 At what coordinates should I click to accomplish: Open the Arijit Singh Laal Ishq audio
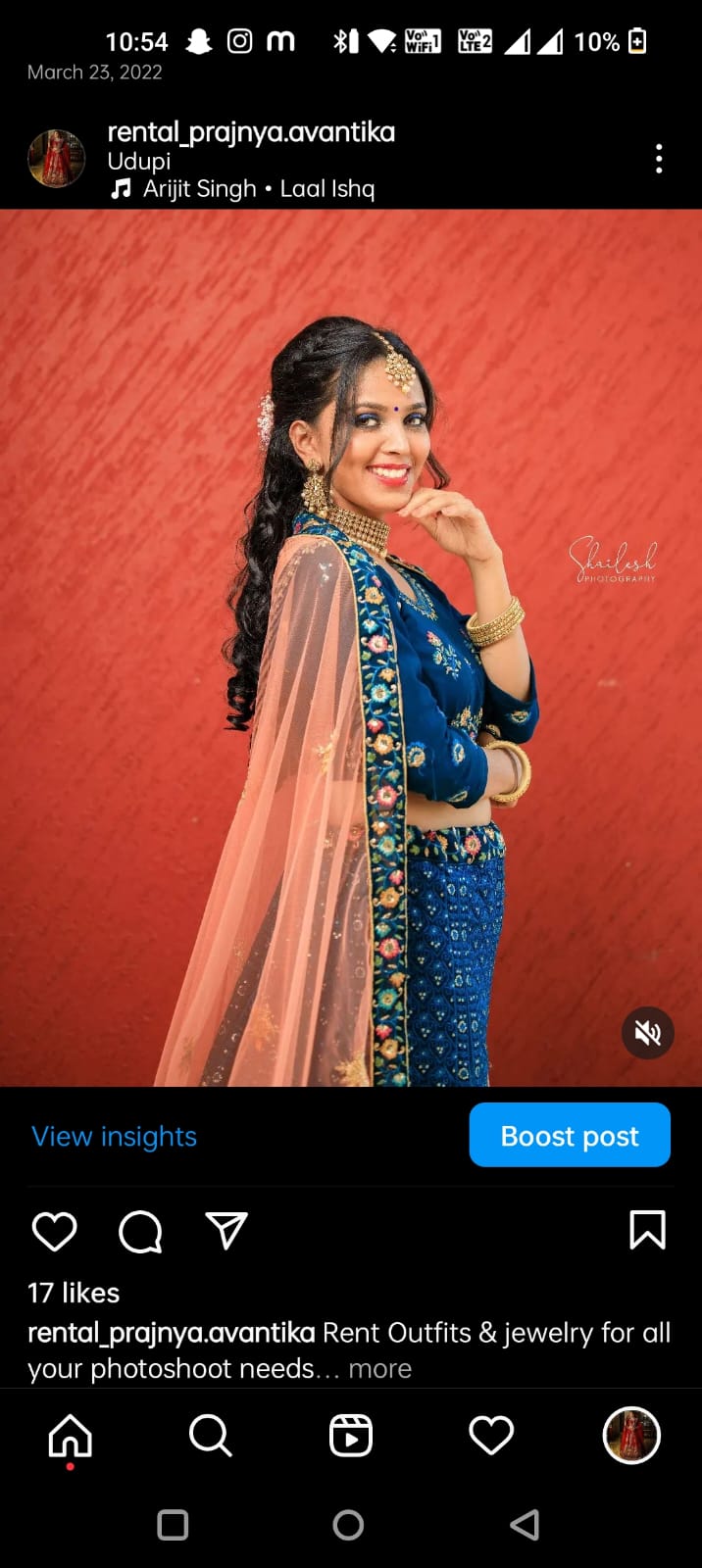pyautogui.click(x=258, y=188)
